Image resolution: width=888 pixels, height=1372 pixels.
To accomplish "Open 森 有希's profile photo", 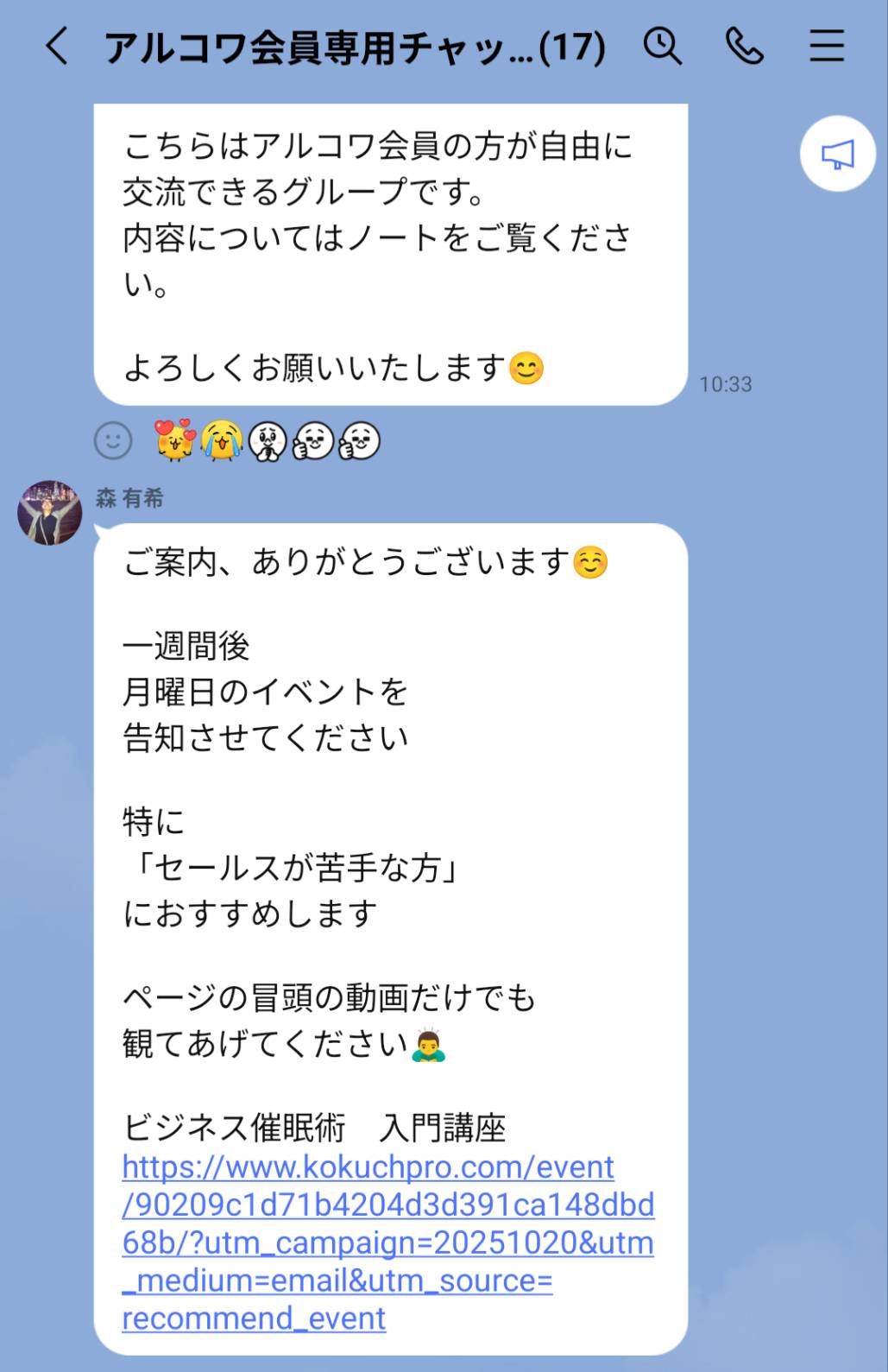I will 50,511.
